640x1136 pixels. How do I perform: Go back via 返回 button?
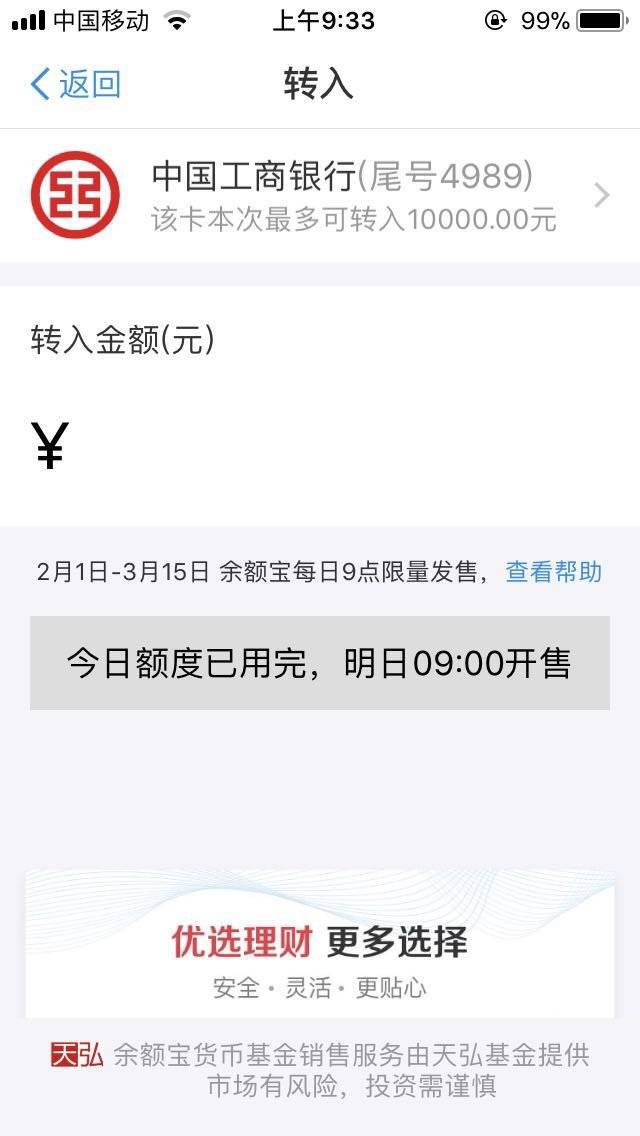click(x=76, y=84)
